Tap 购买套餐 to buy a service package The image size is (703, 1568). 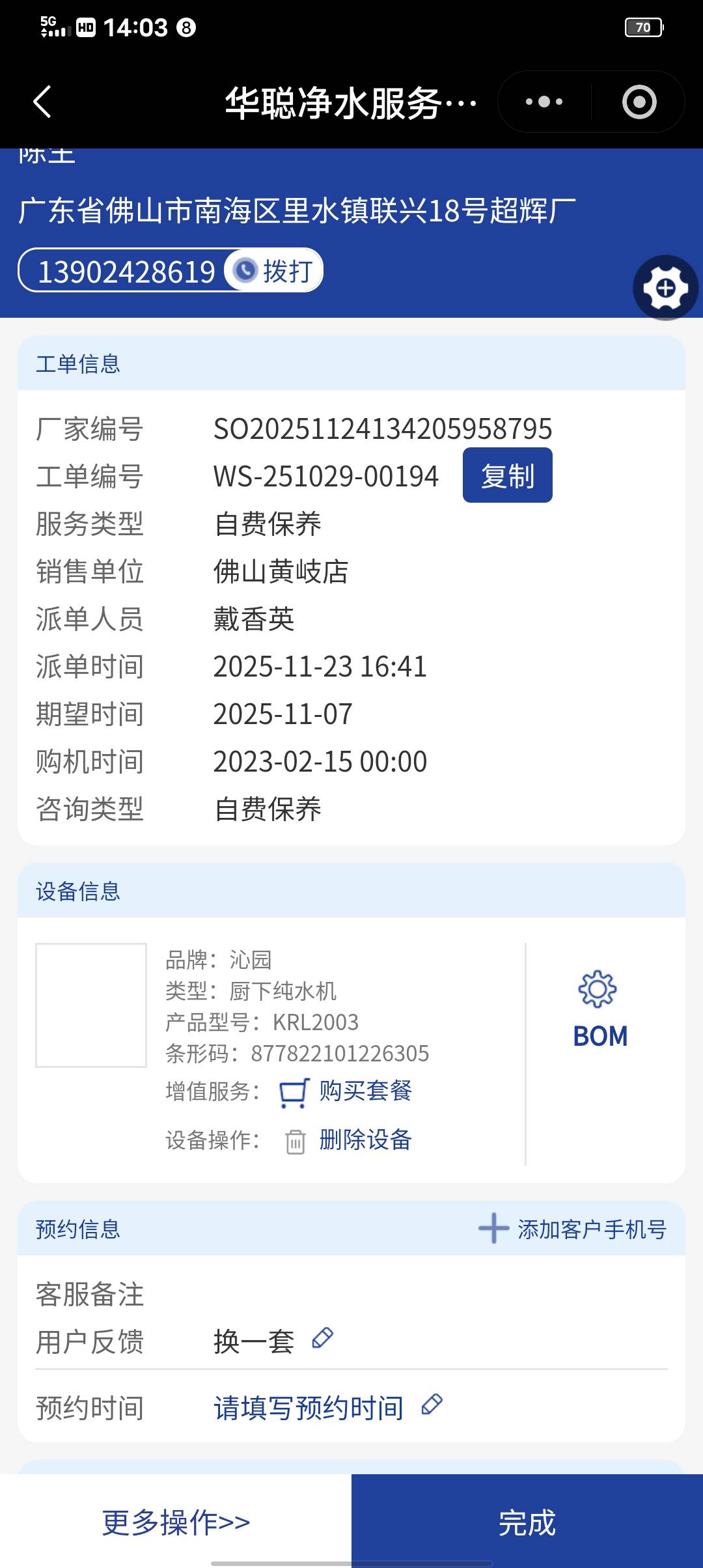click(365, 1091)
